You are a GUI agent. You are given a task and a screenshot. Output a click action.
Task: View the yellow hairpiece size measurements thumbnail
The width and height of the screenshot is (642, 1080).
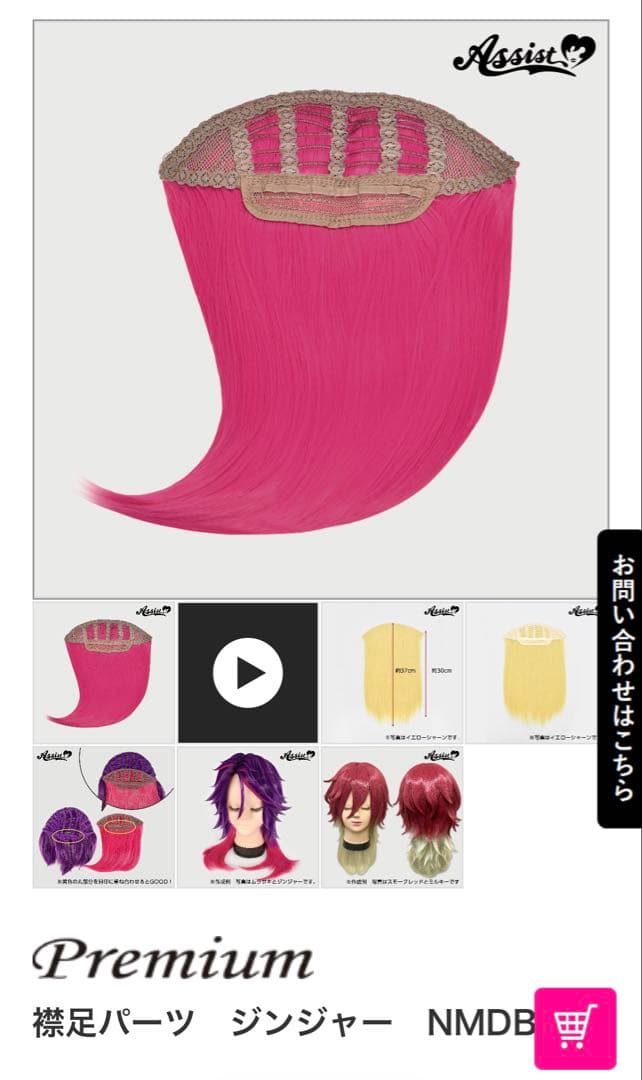(x=392, y=672)
